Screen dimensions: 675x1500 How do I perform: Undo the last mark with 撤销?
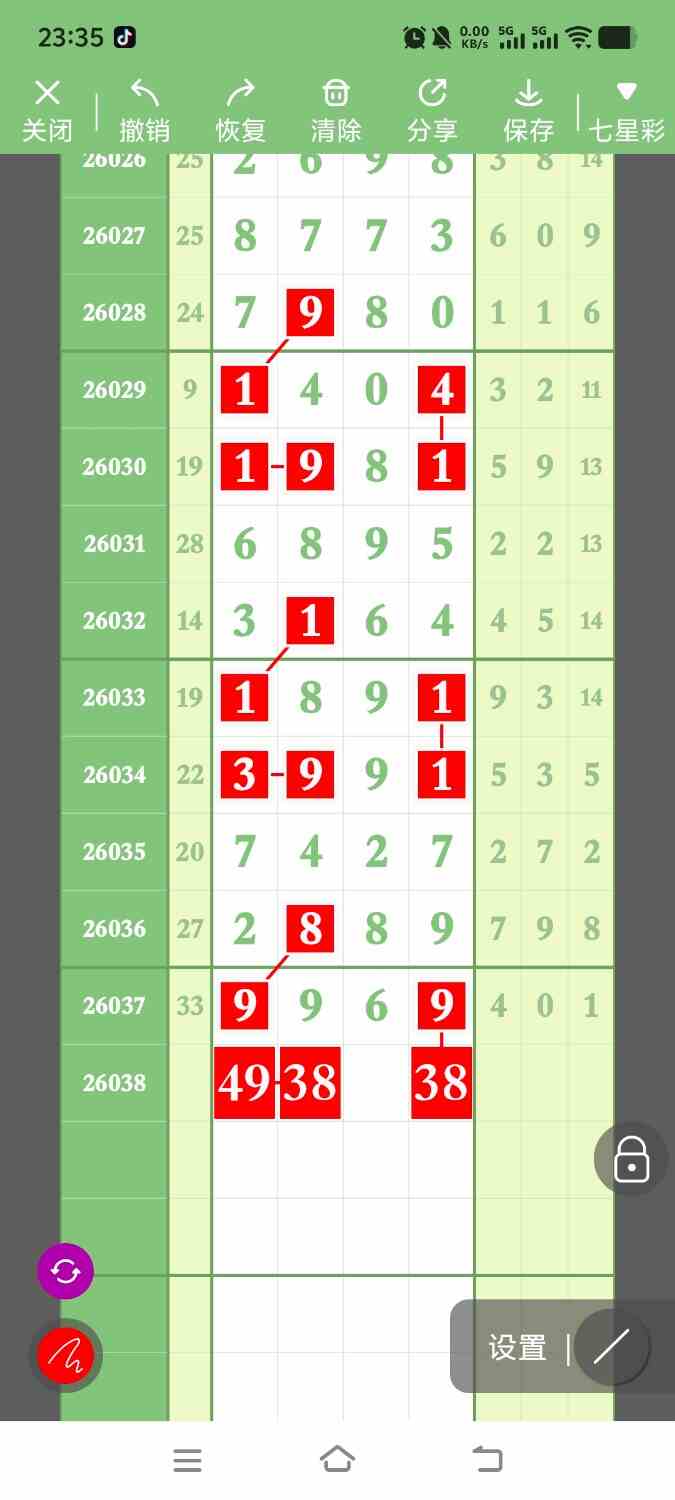pyautogui.click(x=144, y=110)
